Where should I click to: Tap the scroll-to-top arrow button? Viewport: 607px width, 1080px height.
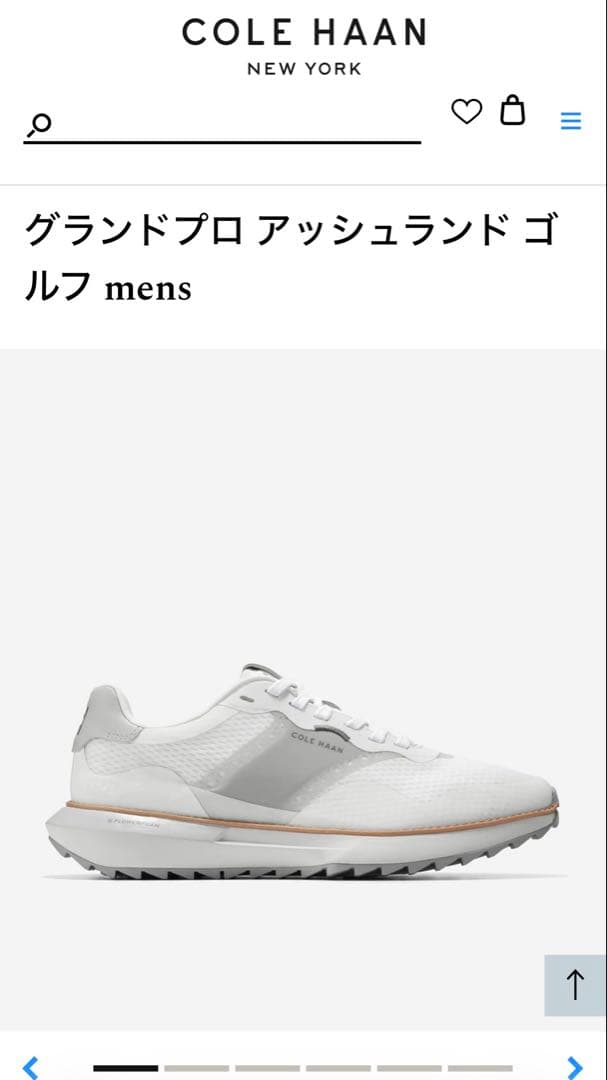click(x=575, y=985)
